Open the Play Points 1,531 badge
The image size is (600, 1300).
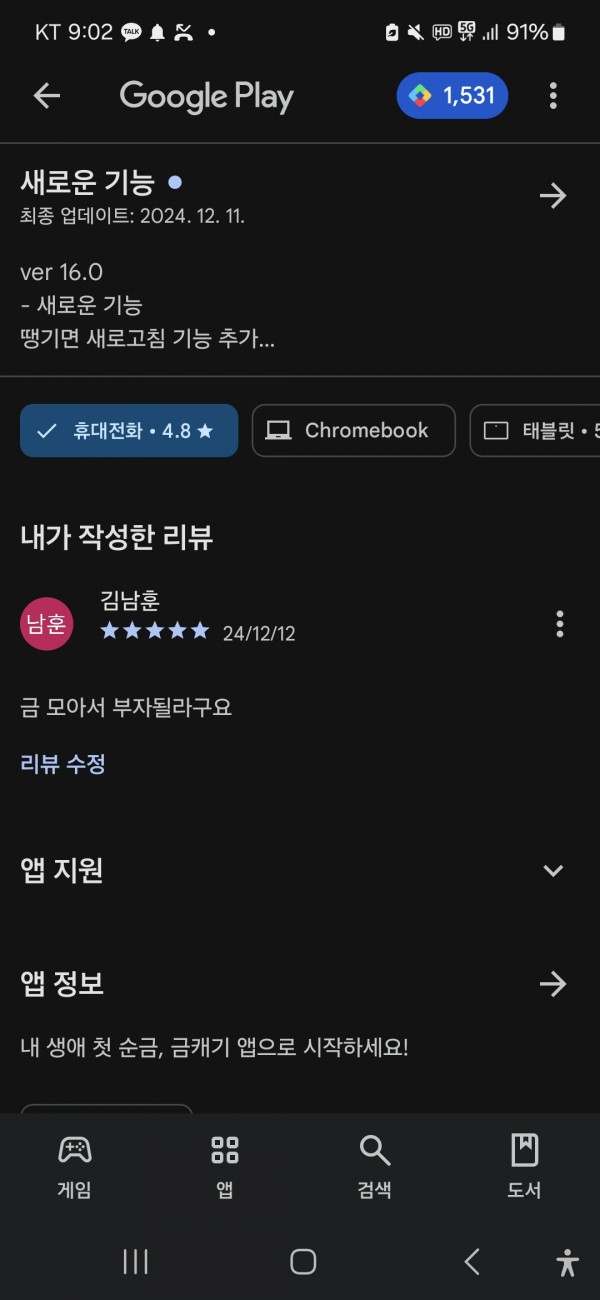tap(453, 96)
